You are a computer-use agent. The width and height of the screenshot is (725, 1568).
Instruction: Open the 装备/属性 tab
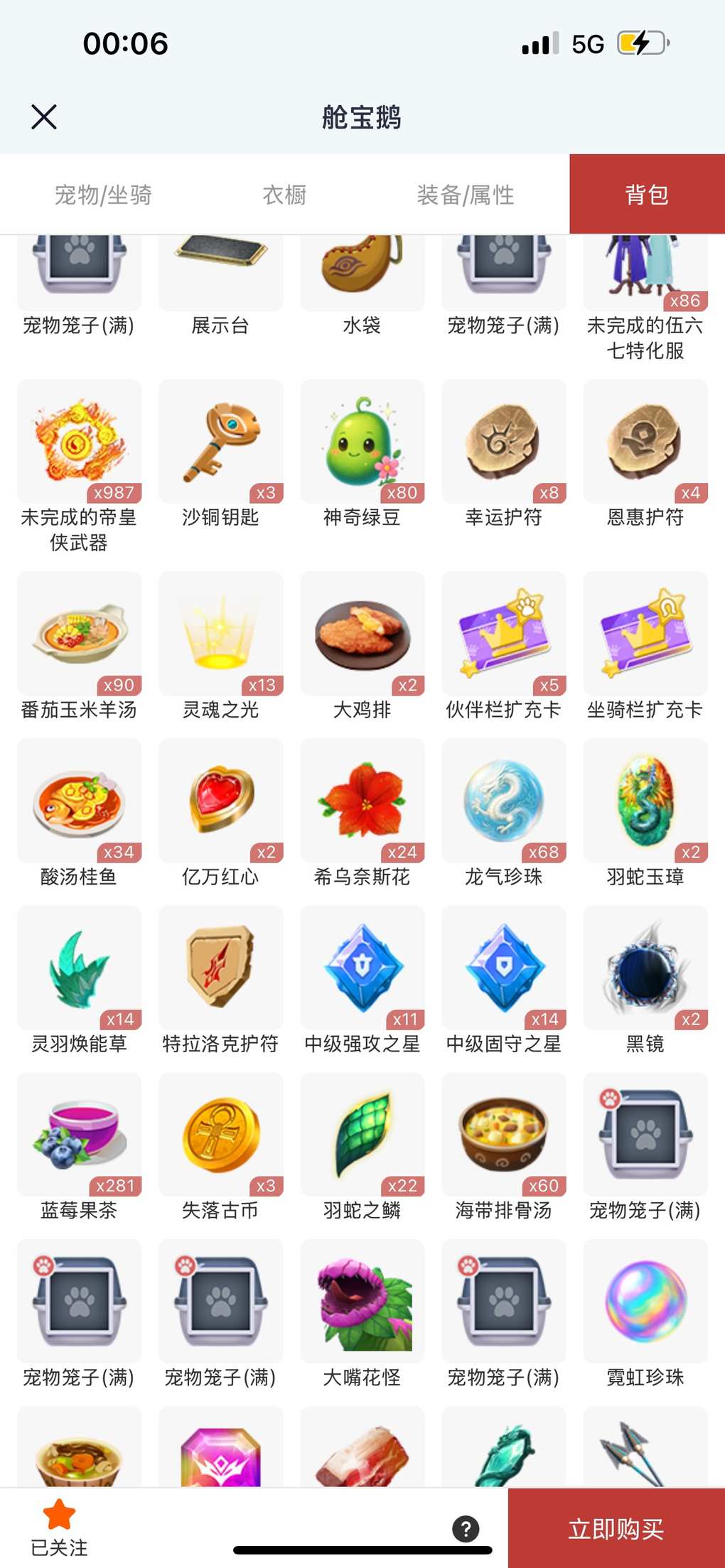pyautogui.click(x=466, y=195)
